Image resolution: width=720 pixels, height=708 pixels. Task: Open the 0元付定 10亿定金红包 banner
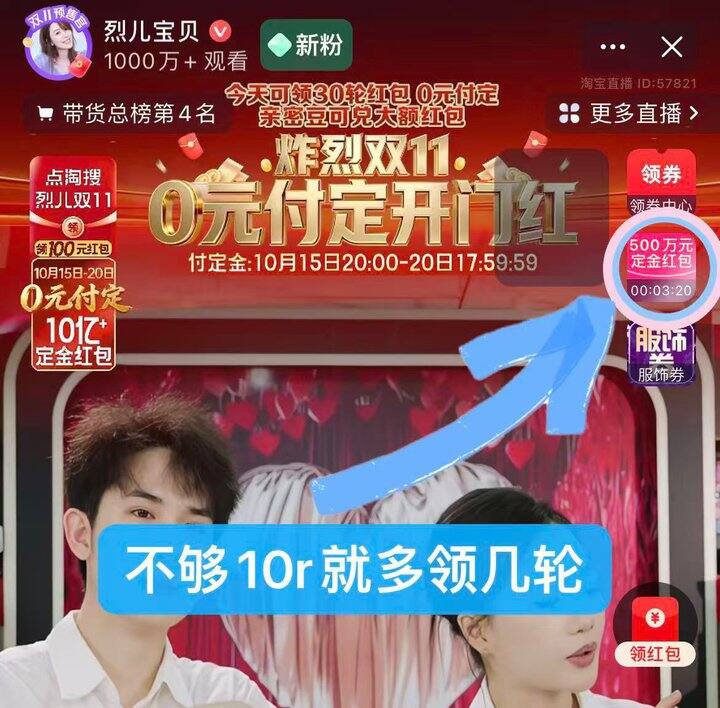pyautogui.click(x=72, y=314)
